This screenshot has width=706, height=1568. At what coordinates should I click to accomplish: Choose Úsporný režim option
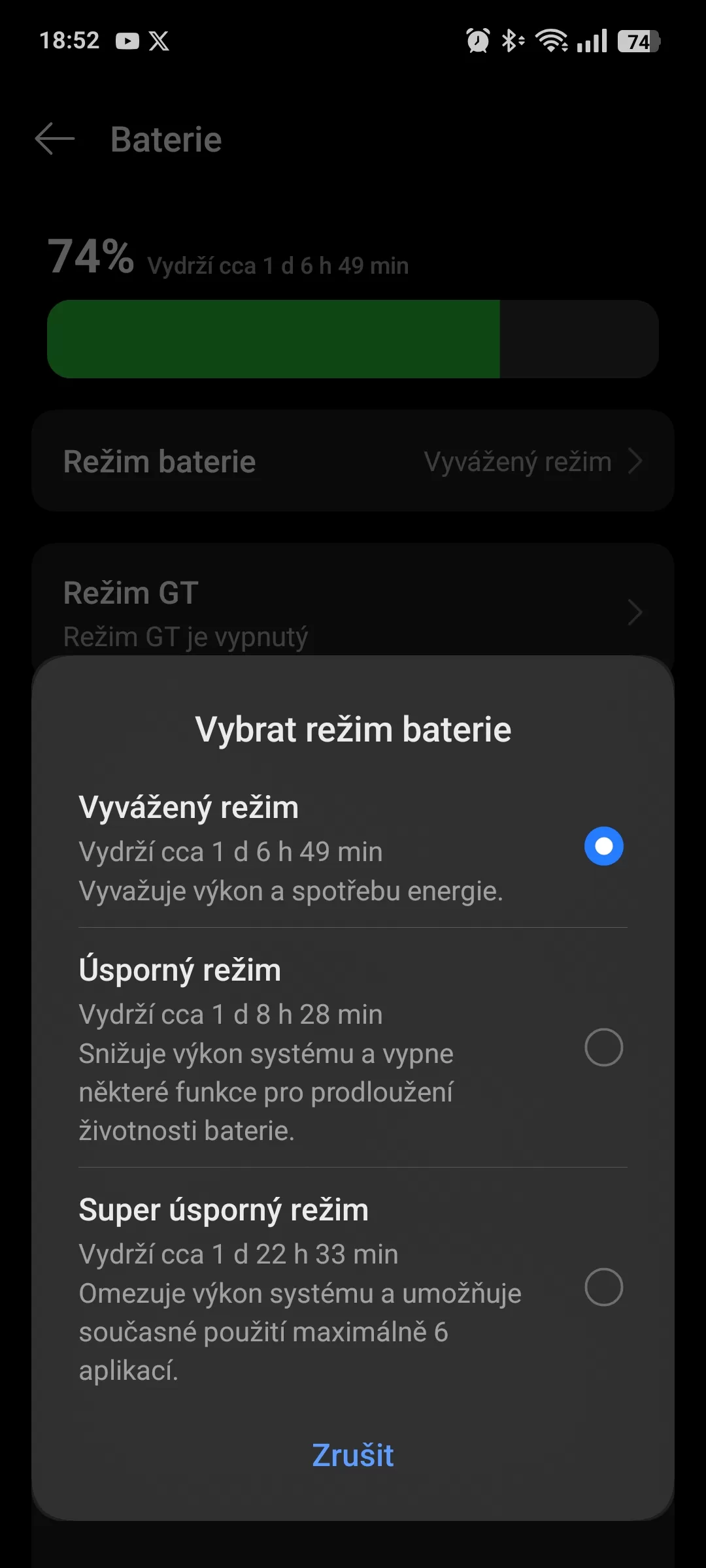pyautogui.click(x=603, y=1047)
